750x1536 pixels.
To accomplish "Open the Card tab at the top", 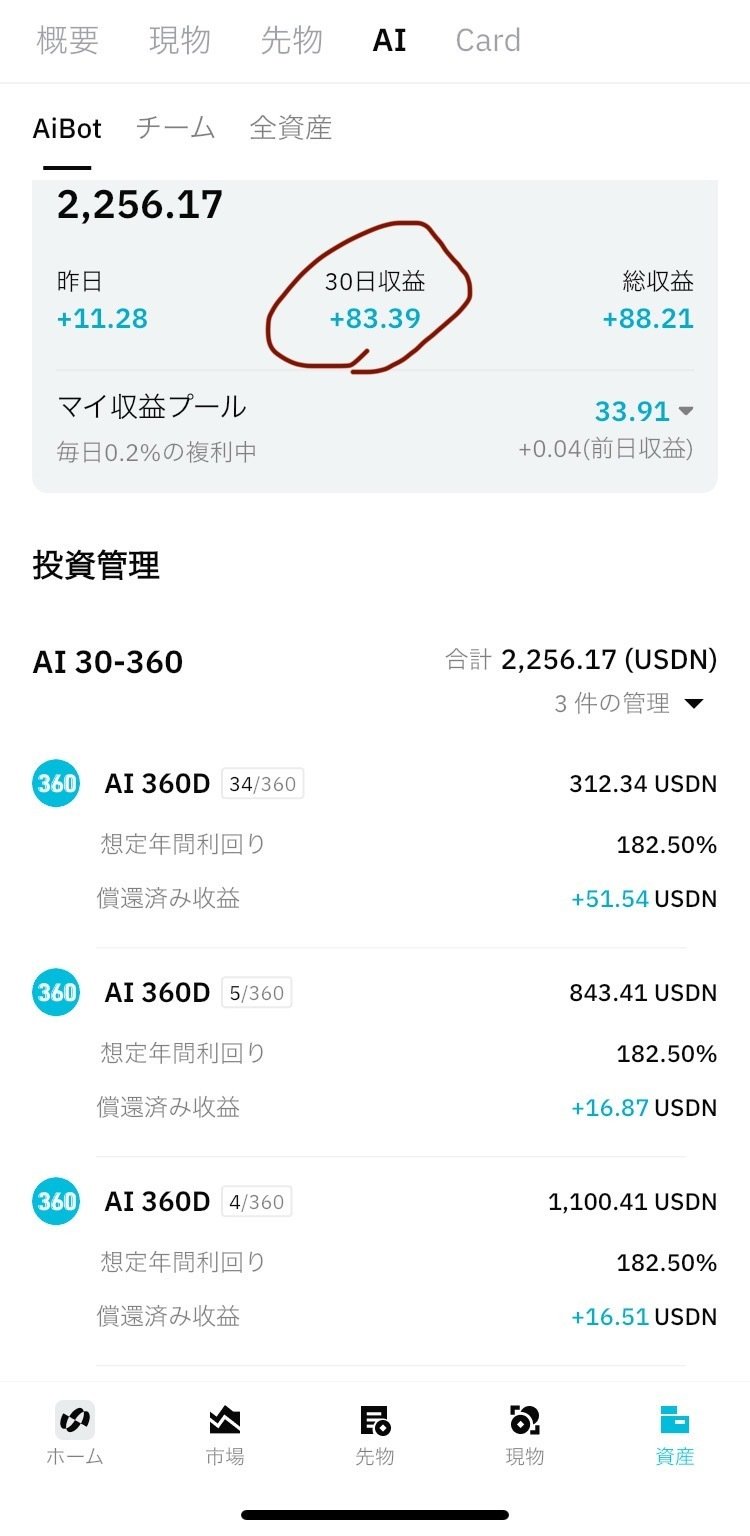I will 487,40.
